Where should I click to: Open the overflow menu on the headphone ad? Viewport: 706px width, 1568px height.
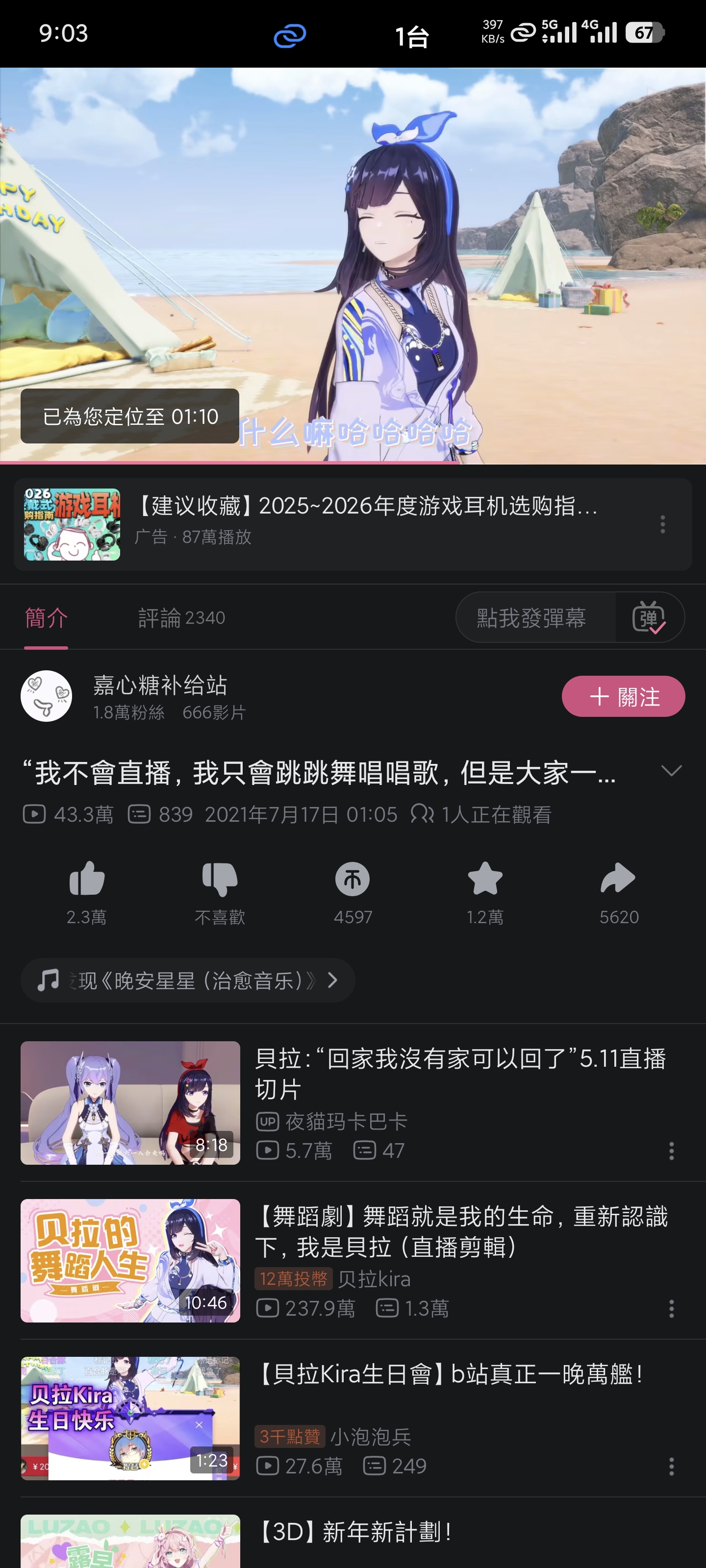pos(662,524)
